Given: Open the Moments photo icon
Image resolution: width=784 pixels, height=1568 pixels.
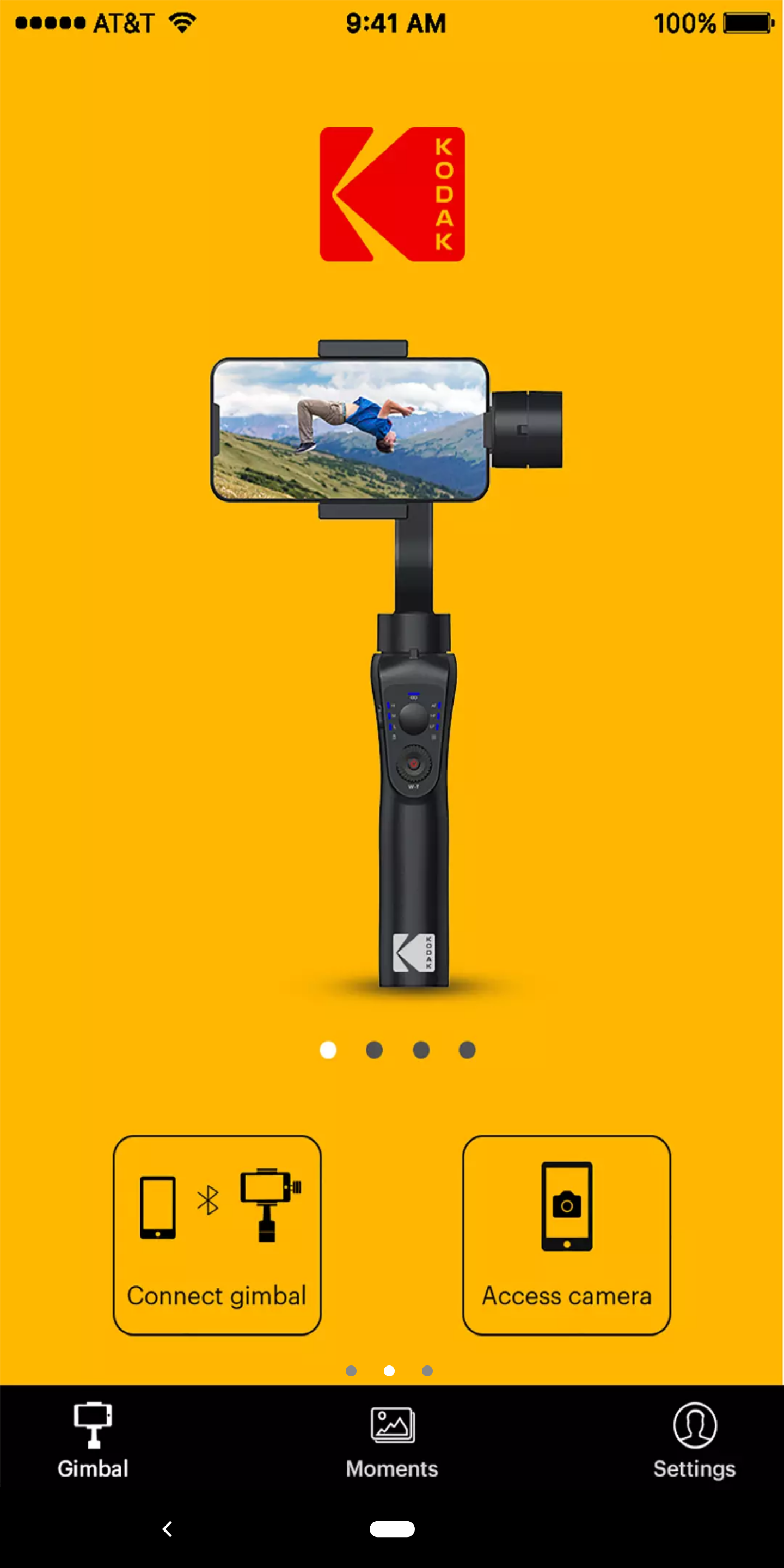Looking at the screenshot, I should (x=391, y=1423).
